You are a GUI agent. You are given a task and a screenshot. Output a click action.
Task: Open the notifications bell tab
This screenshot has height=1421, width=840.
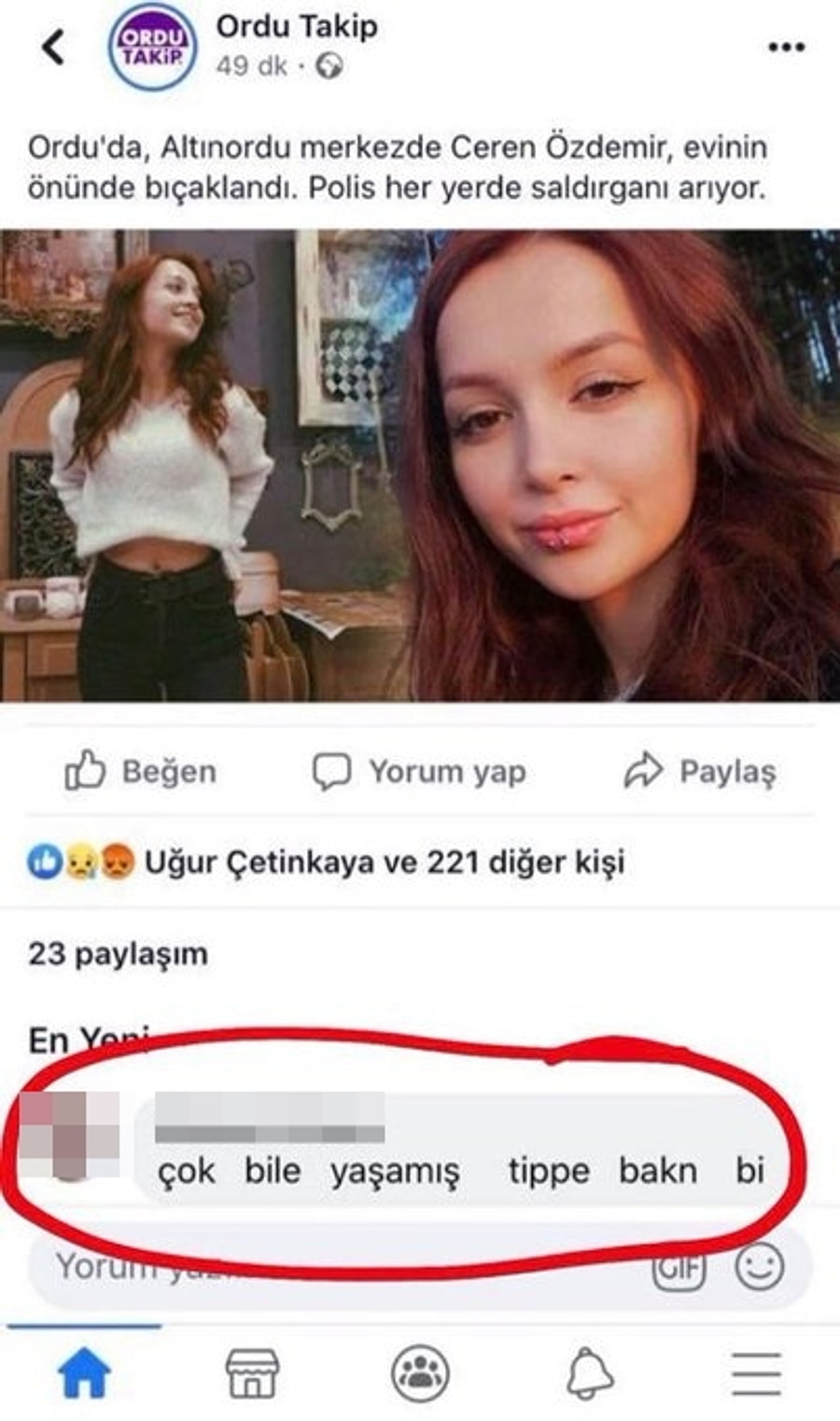pos(590,1373)
